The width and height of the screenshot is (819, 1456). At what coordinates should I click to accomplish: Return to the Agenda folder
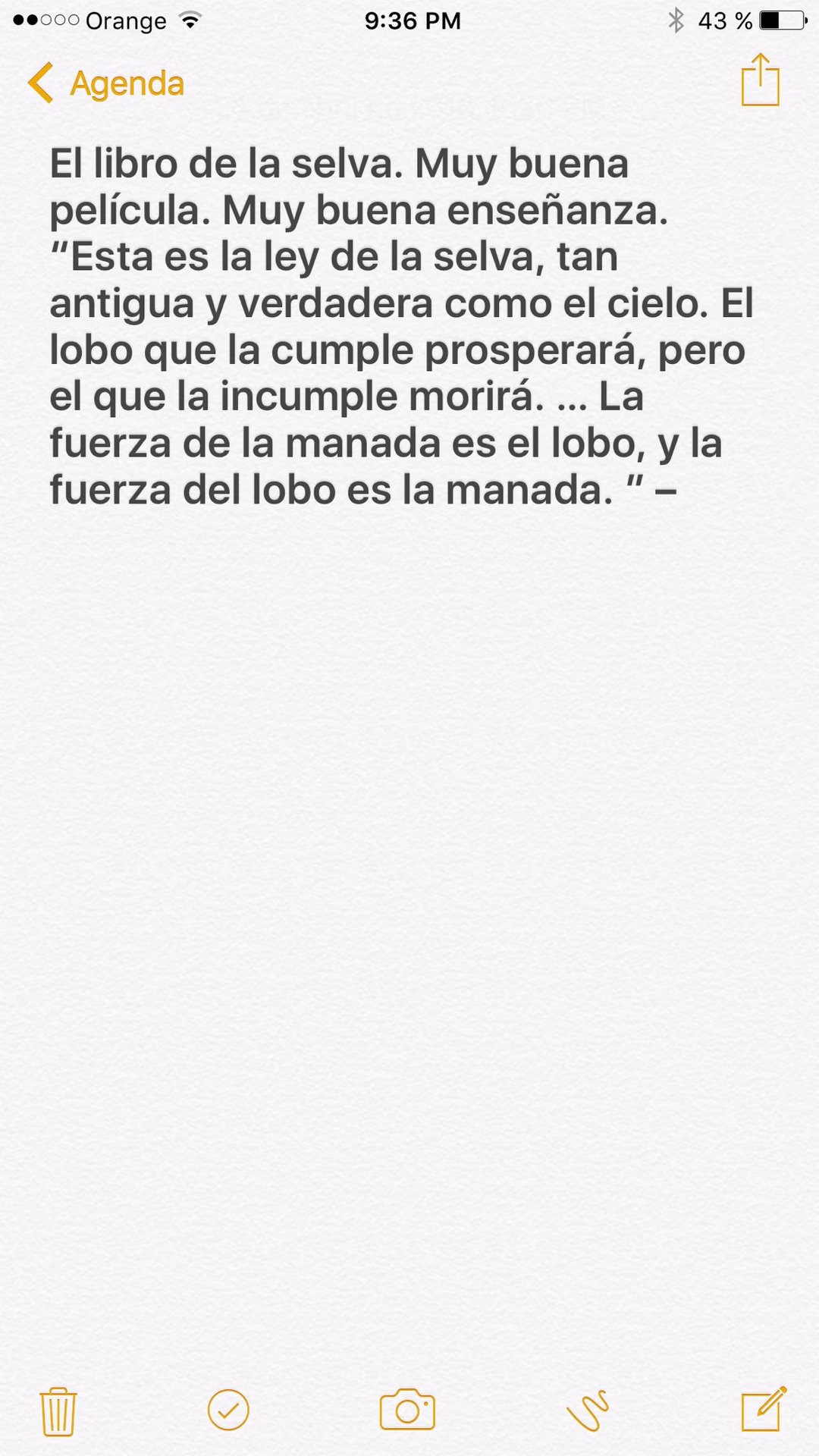(125, 83)
